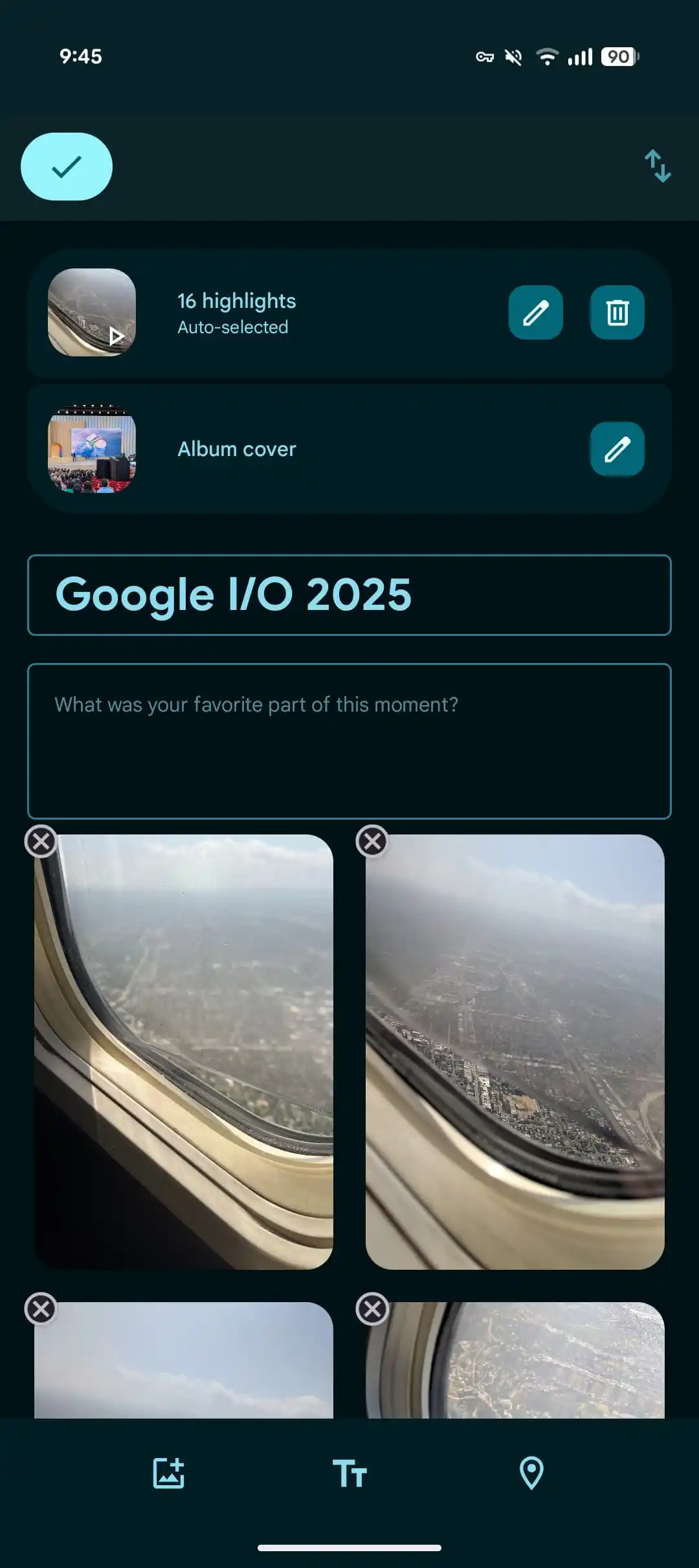
Task: Add photos with the image plus icon
Action: click(x=168, y=1474)
